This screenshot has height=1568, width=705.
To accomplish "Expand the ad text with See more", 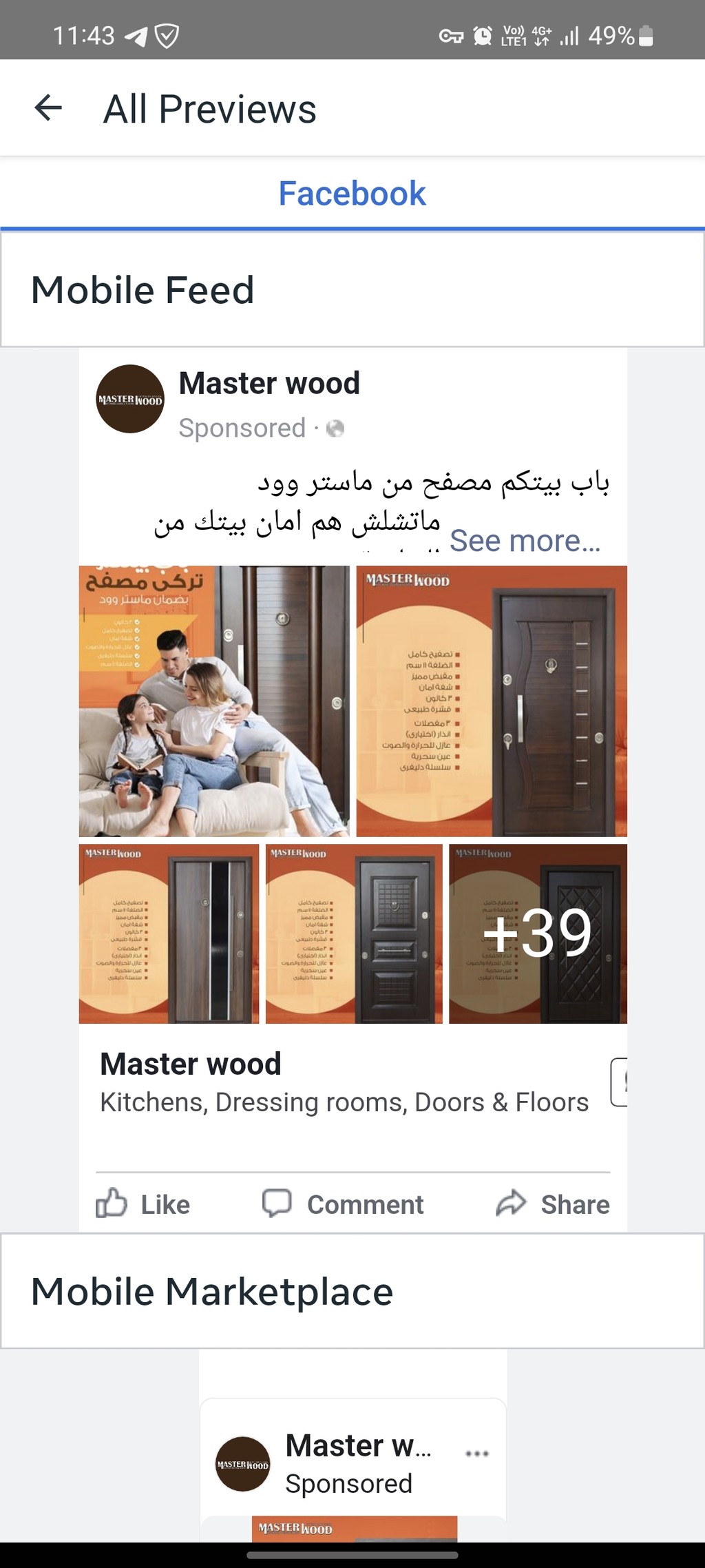I will pyautogui.click(x=525, y=541).
